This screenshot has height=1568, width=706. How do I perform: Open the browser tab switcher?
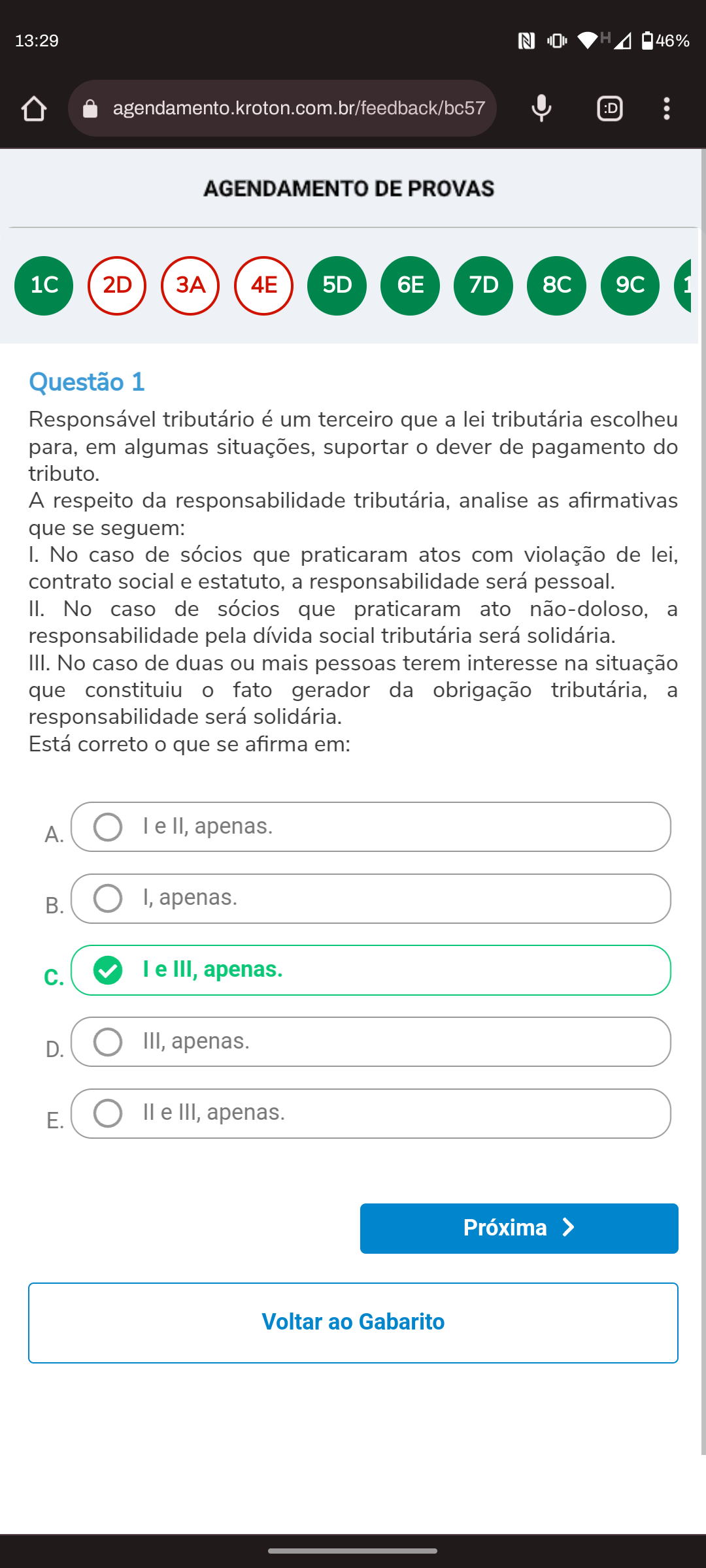tap(609, 108)
